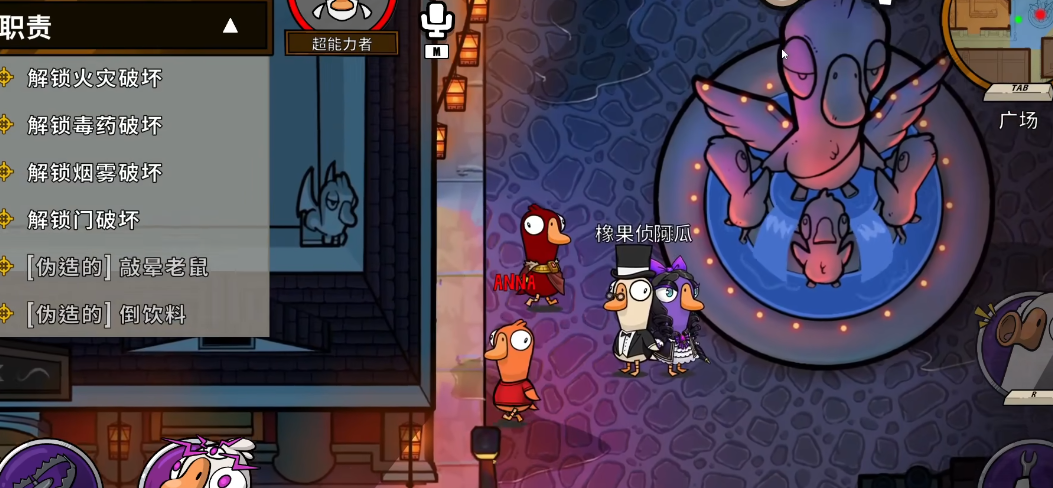Viewport: 1053px width, 488px height.
Task: Toggle the microphone mute icon
Action: click(x=437, y=20)
